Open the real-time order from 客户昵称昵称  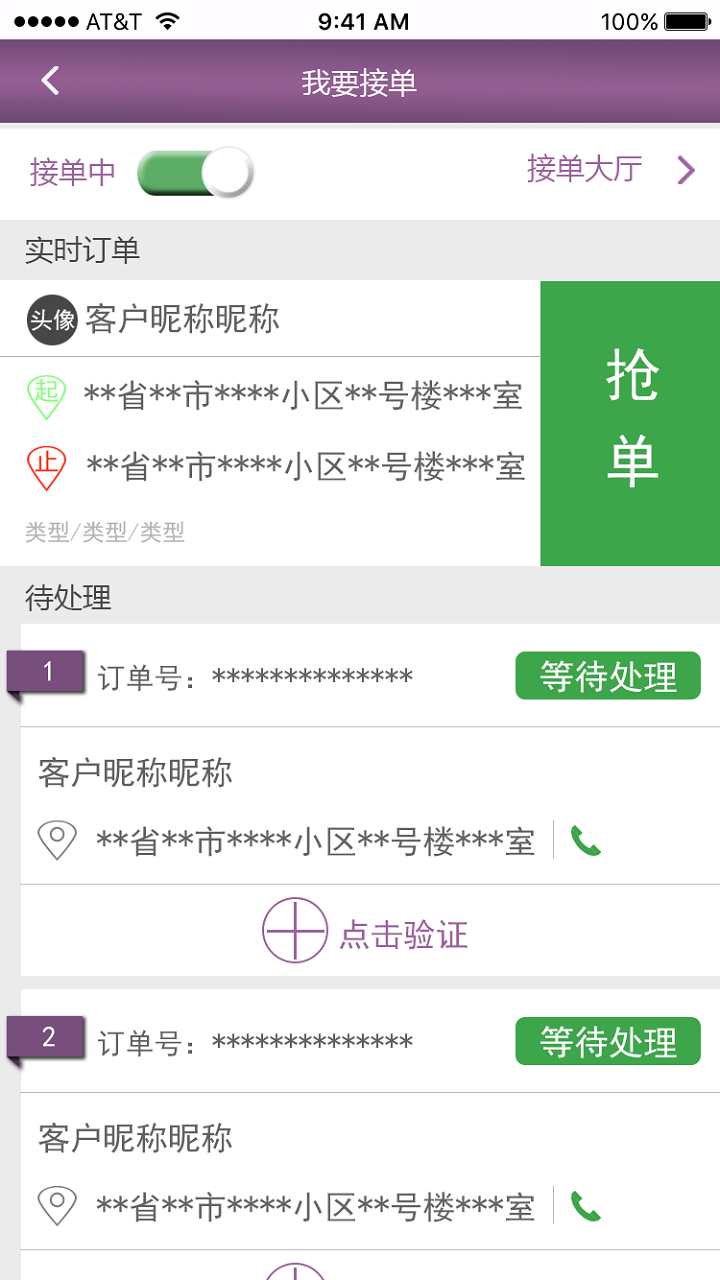tap(270, 420)
